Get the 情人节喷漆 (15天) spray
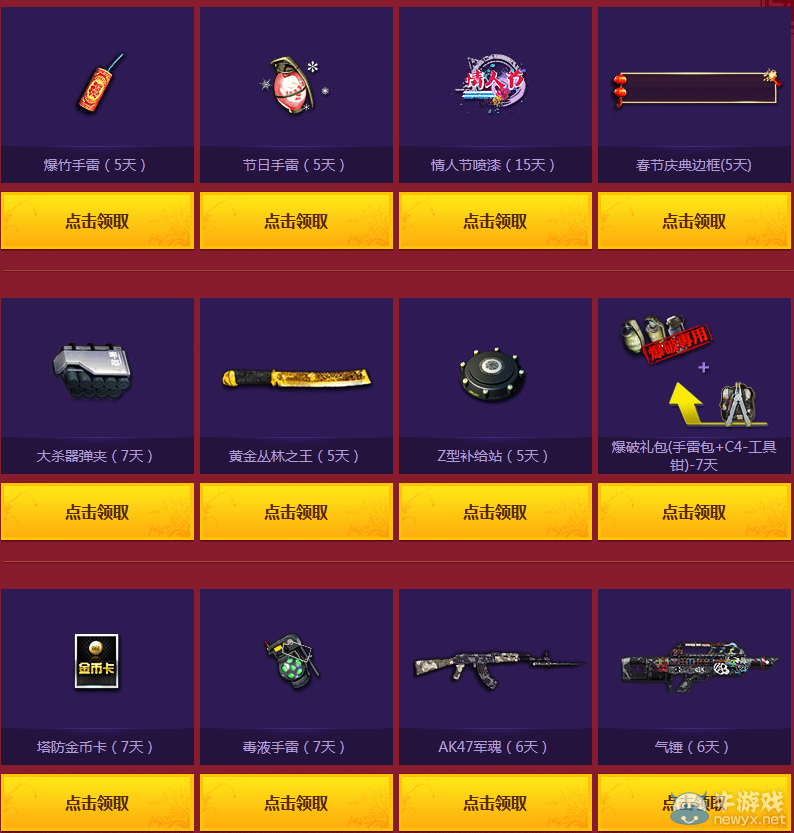 point(495,221)
